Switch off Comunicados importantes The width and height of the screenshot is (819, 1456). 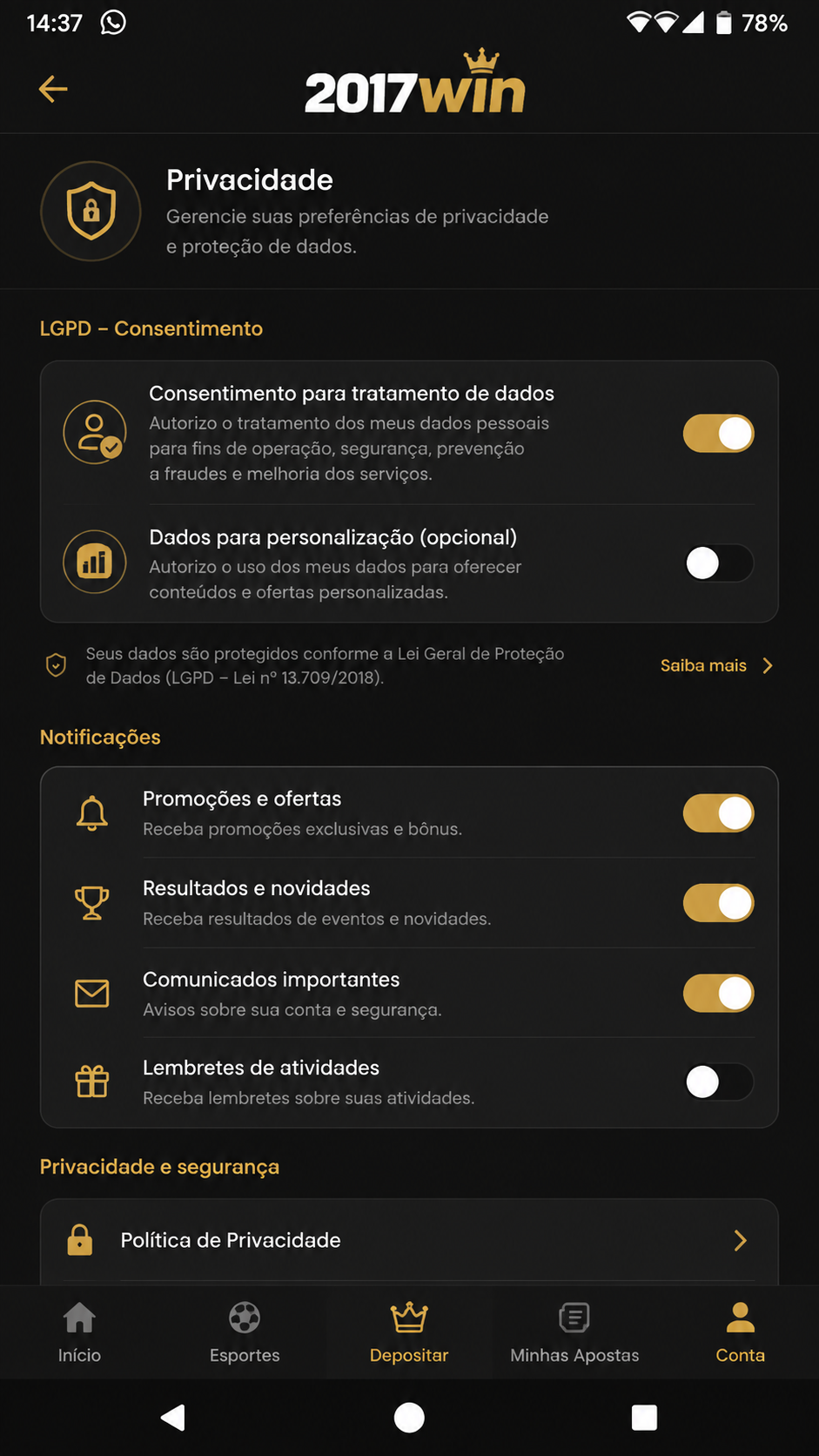coord(718,994)
